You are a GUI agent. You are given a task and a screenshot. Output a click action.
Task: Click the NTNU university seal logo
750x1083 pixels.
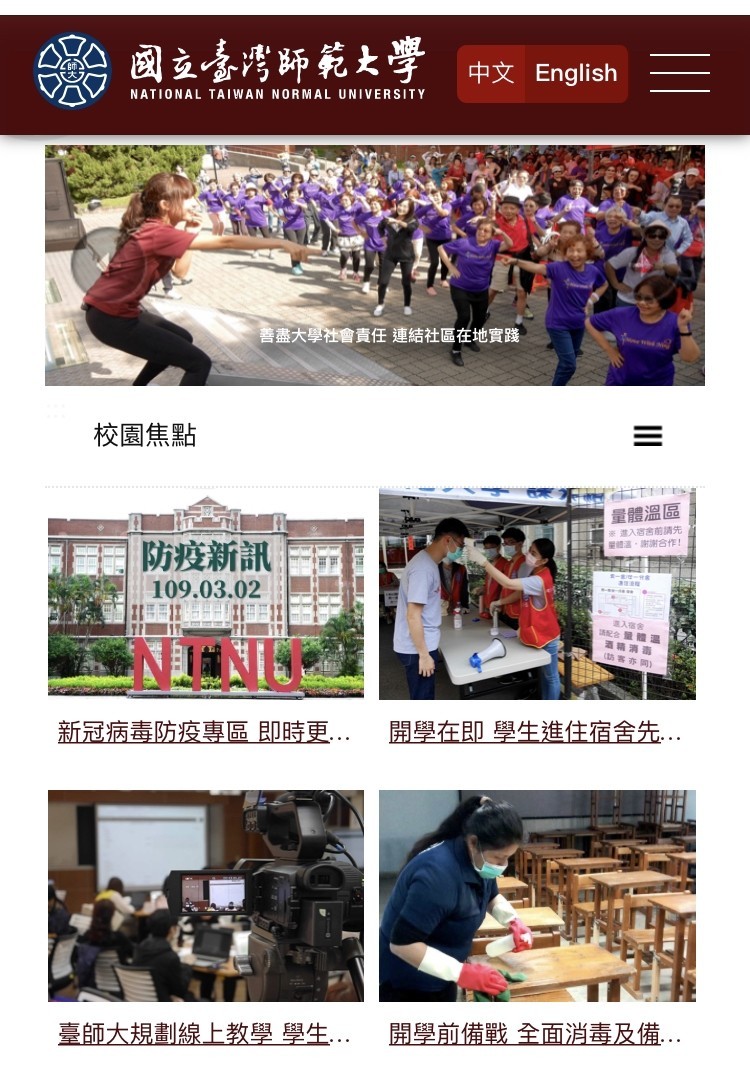pyautogui.click(x=72, y=72)
